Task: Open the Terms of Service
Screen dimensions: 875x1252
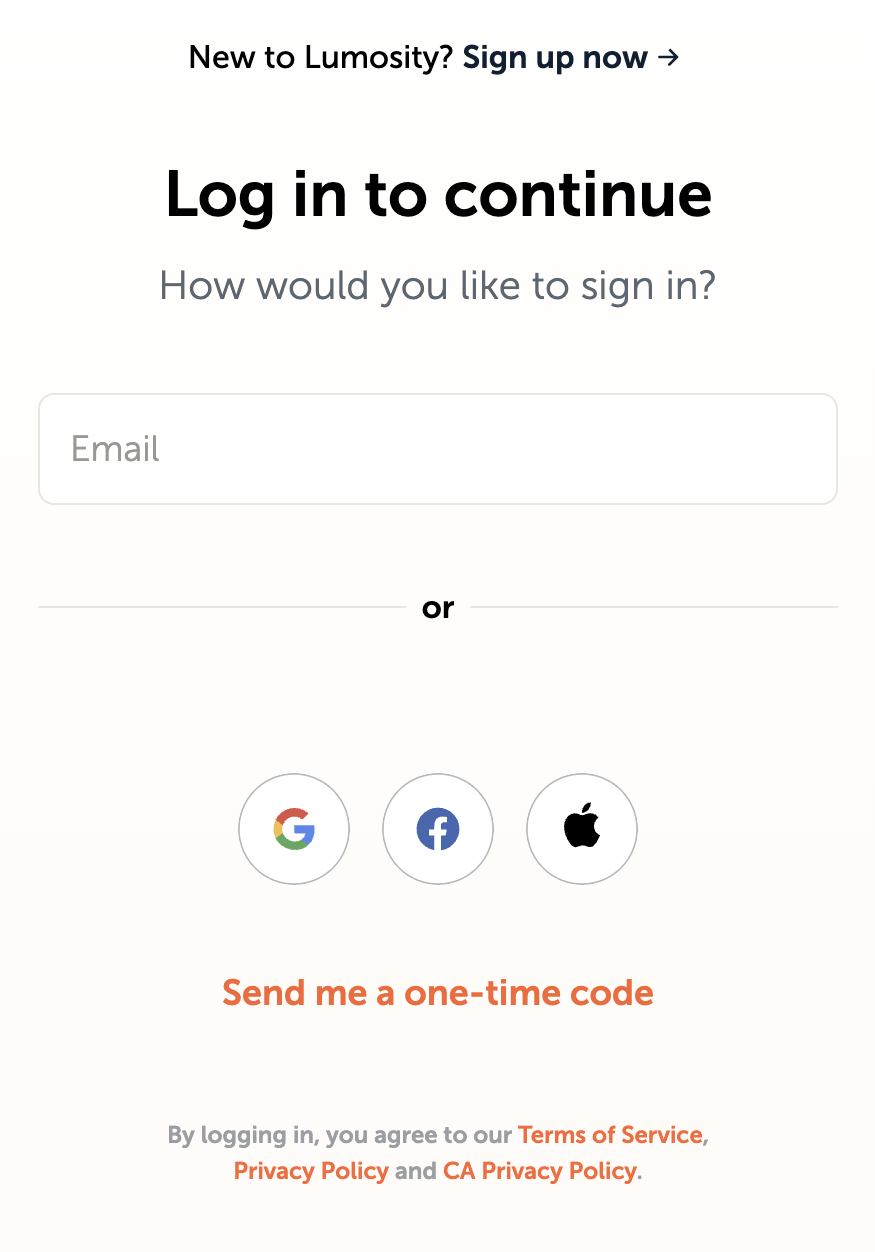Action: 610,1135
